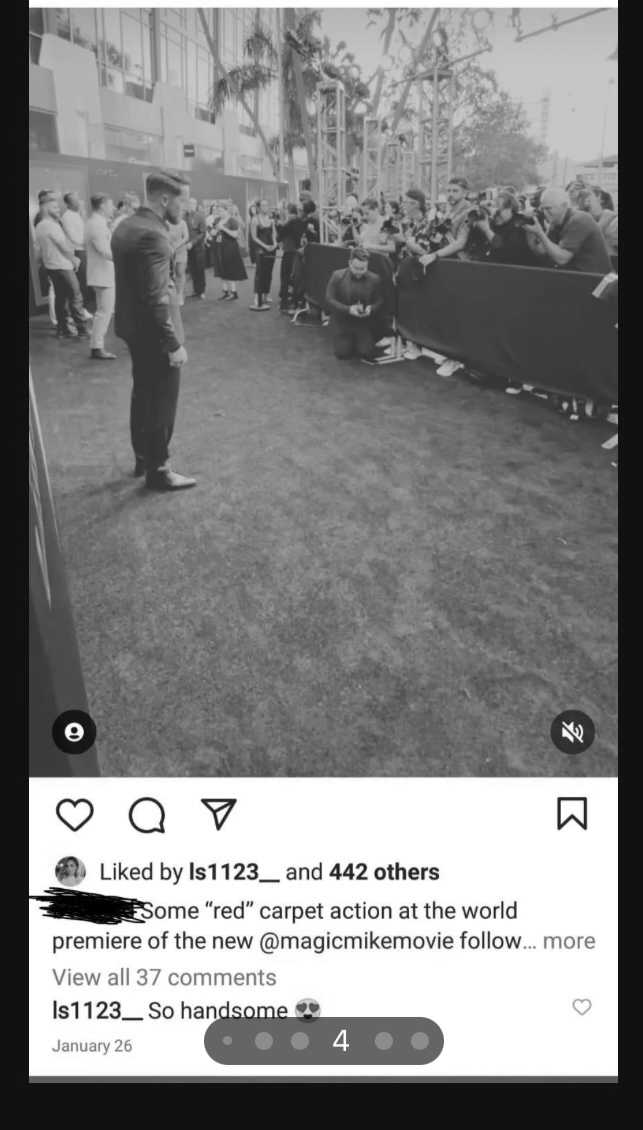Share the post via the paper plane icon
Viewport: 643px width, 1130px height.
pyautogui.click(x=219, y=814)
